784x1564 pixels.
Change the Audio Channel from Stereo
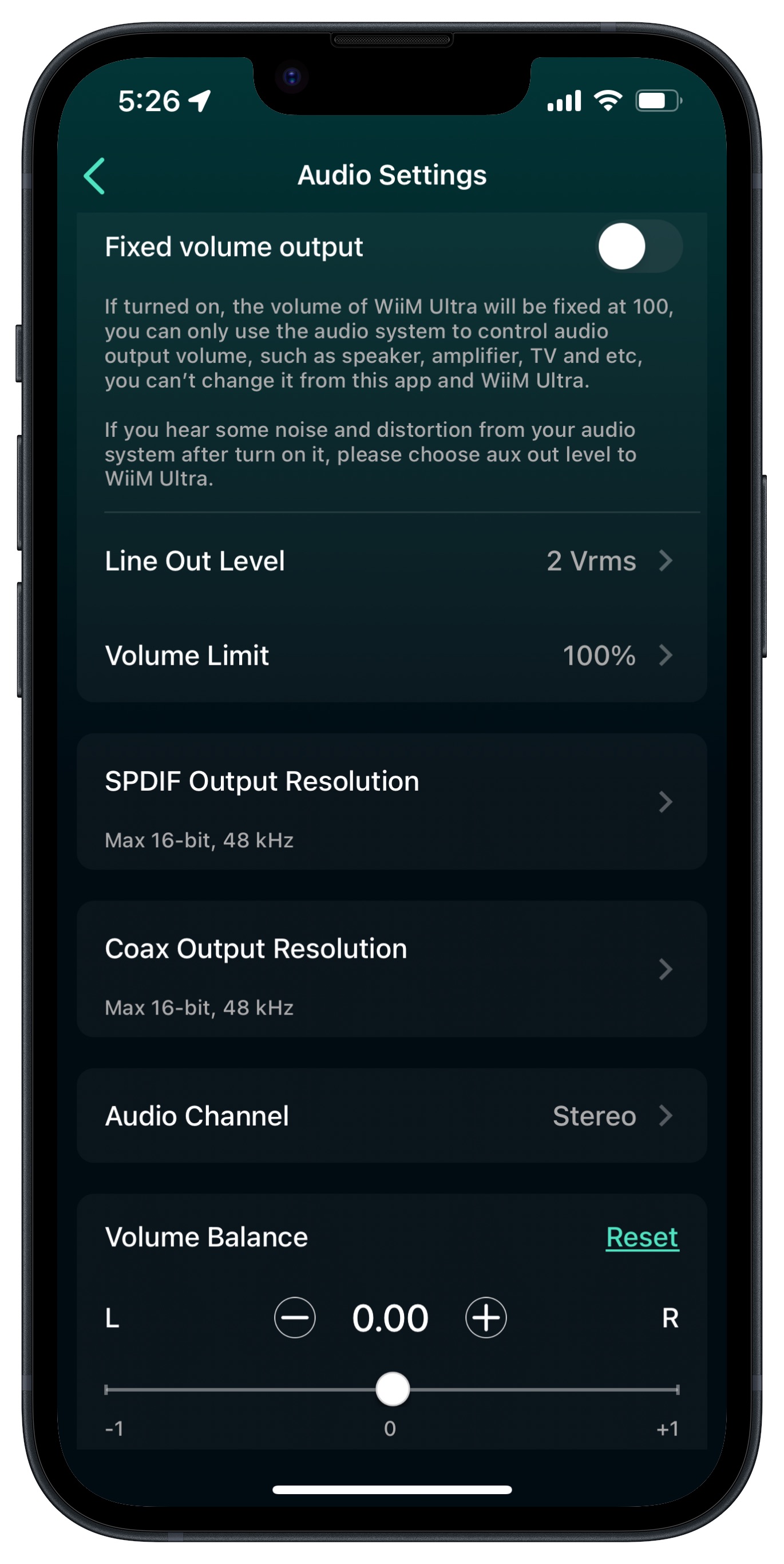[391, 1116]
